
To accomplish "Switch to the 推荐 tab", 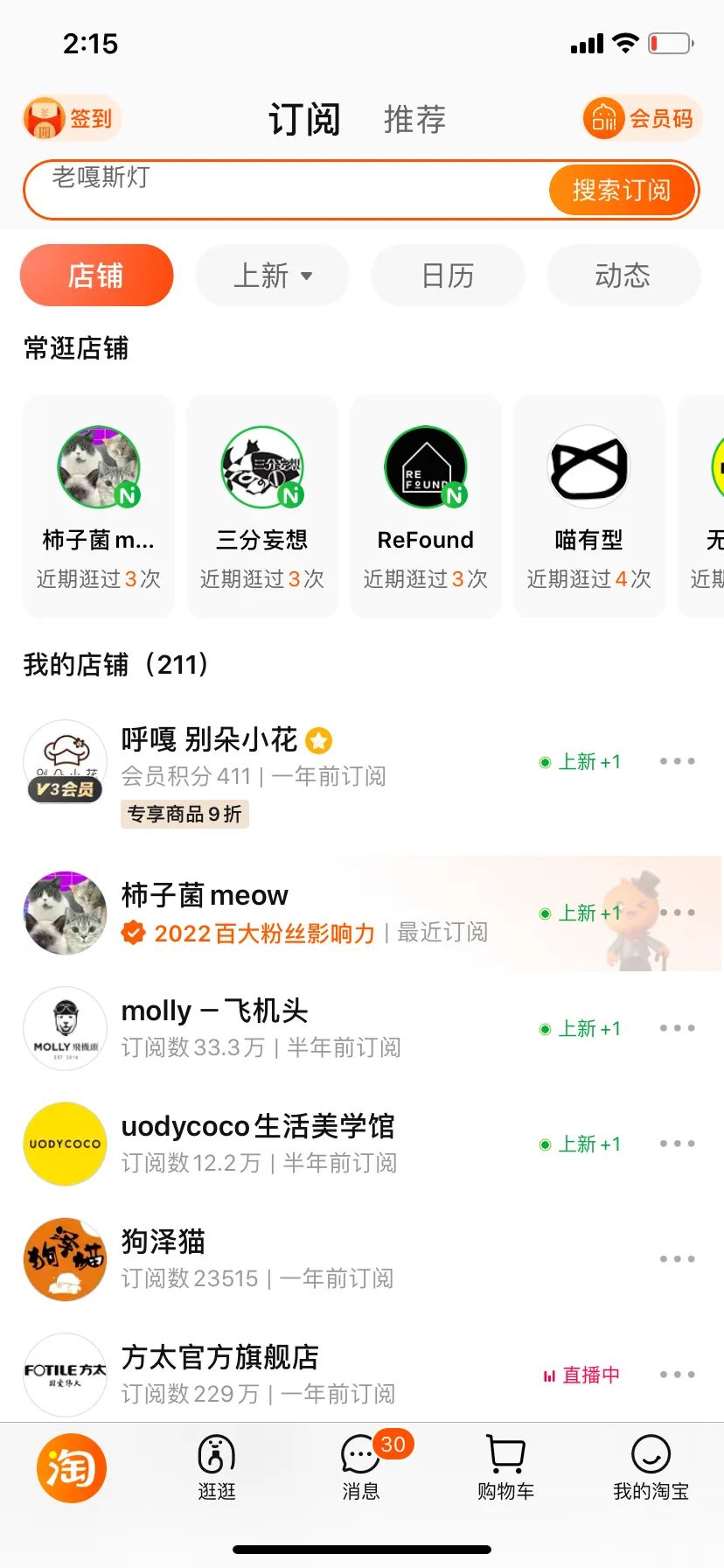I will click(414, 119).
